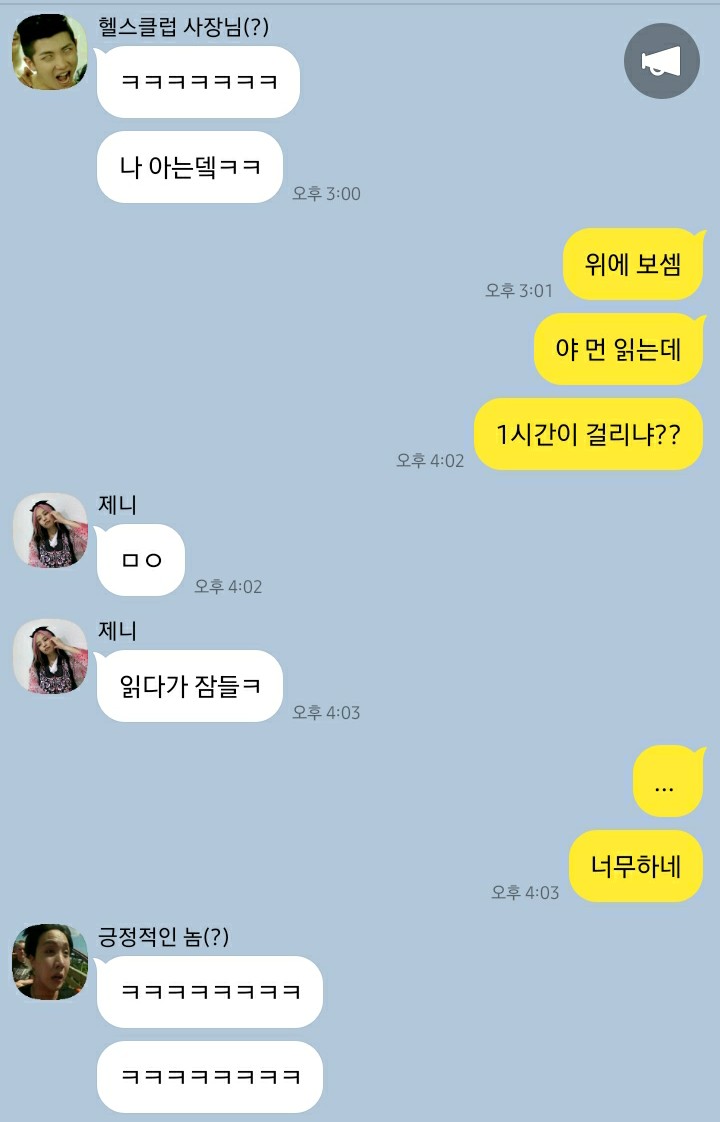Open 긍정적인 놈(?) profile picture

pyautogui.click(x=50, y=961)
